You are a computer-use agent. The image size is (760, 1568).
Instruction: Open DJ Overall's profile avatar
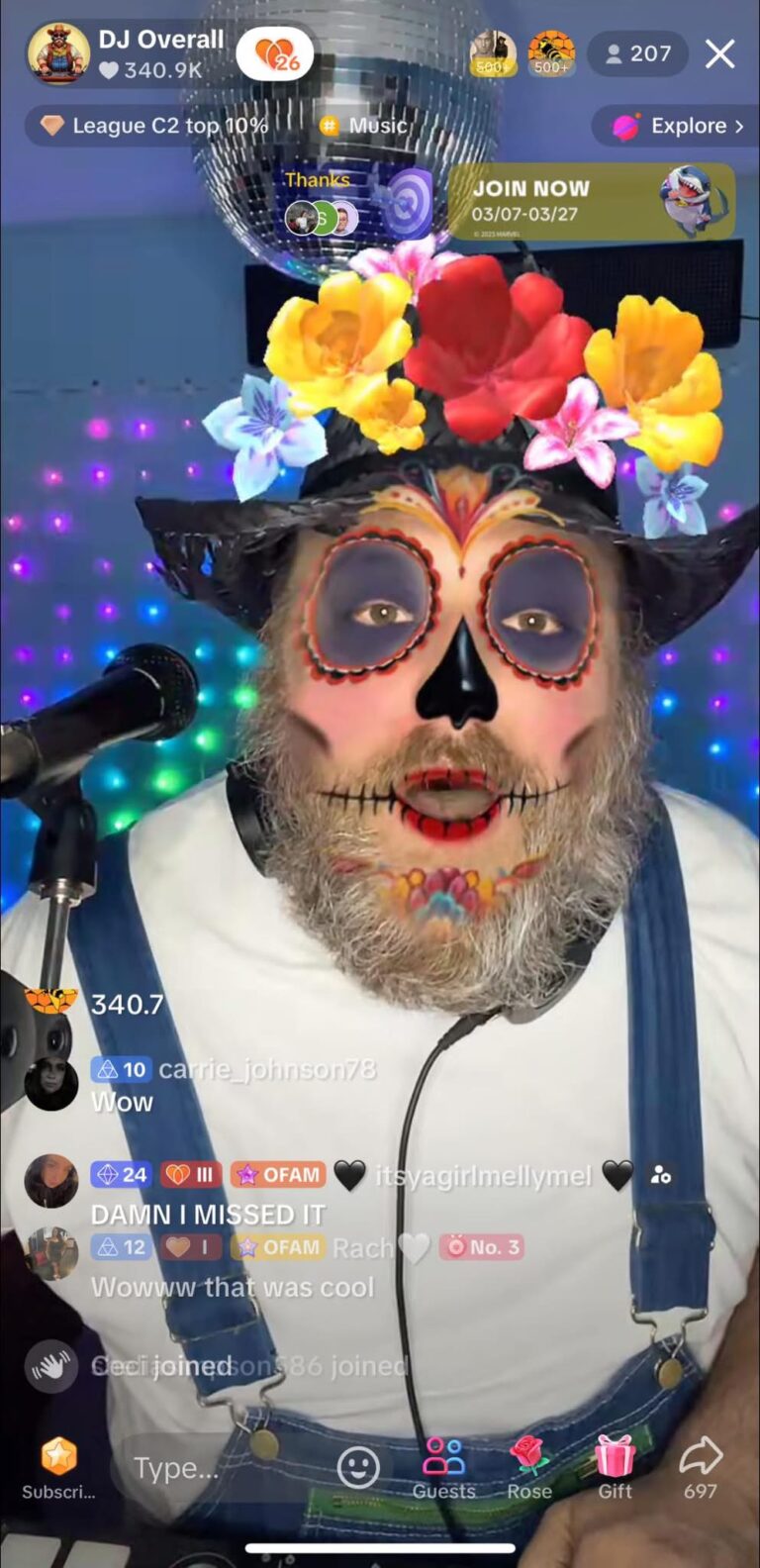point(58,53)
